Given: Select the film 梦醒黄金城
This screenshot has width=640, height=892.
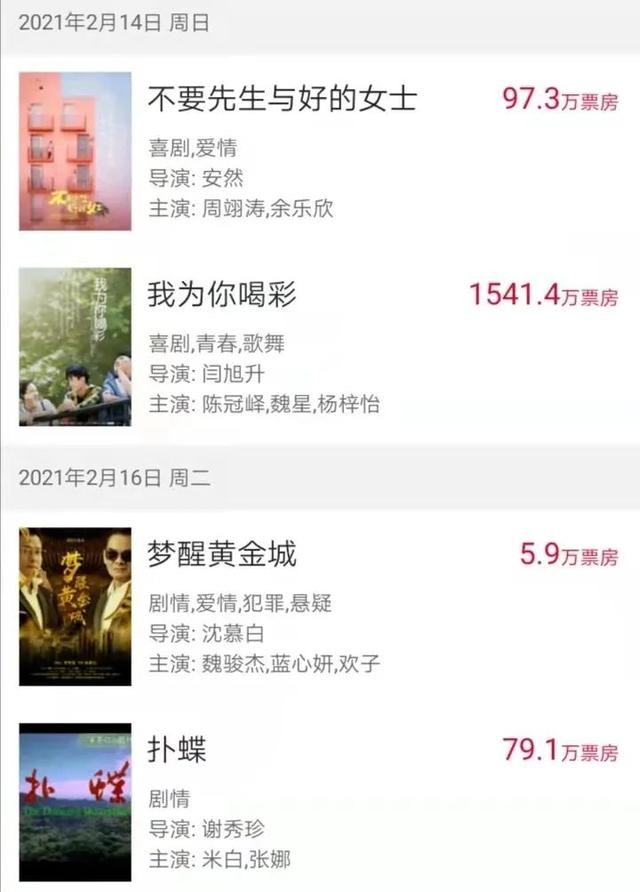Looking at the screenshot, I should (x=222, y=555).
